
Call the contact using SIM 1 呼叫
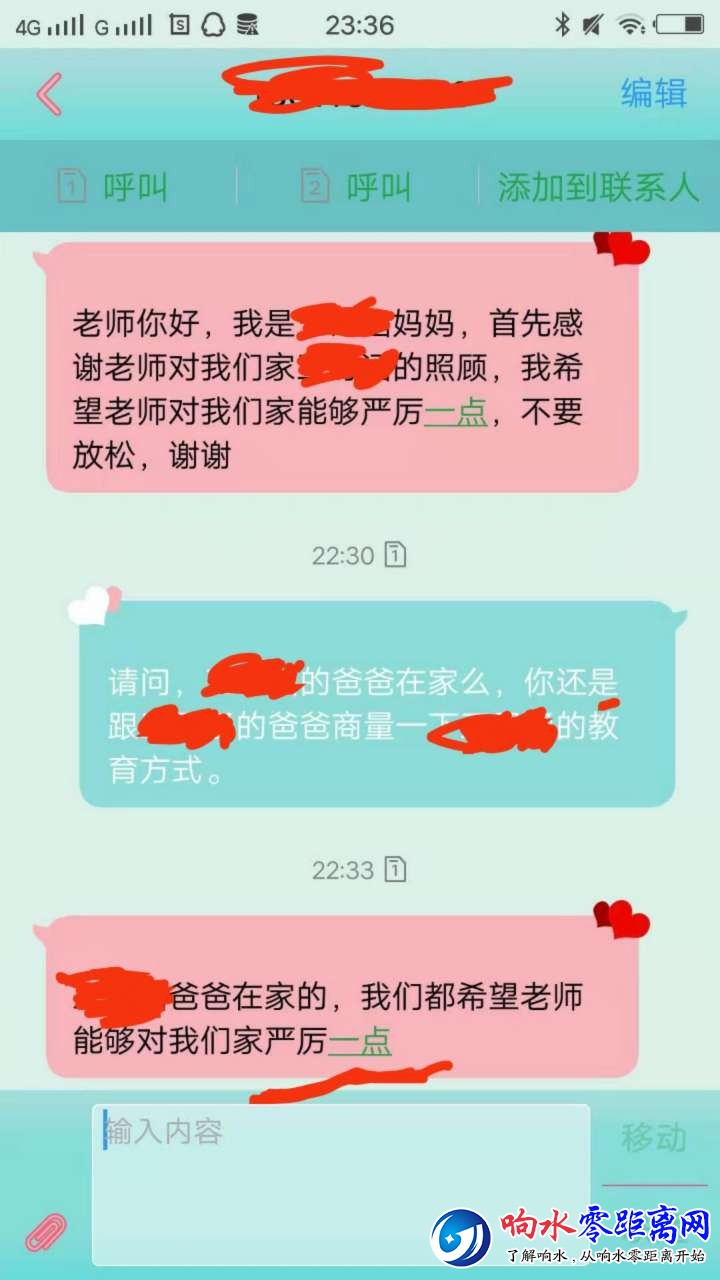click(114, 187)
